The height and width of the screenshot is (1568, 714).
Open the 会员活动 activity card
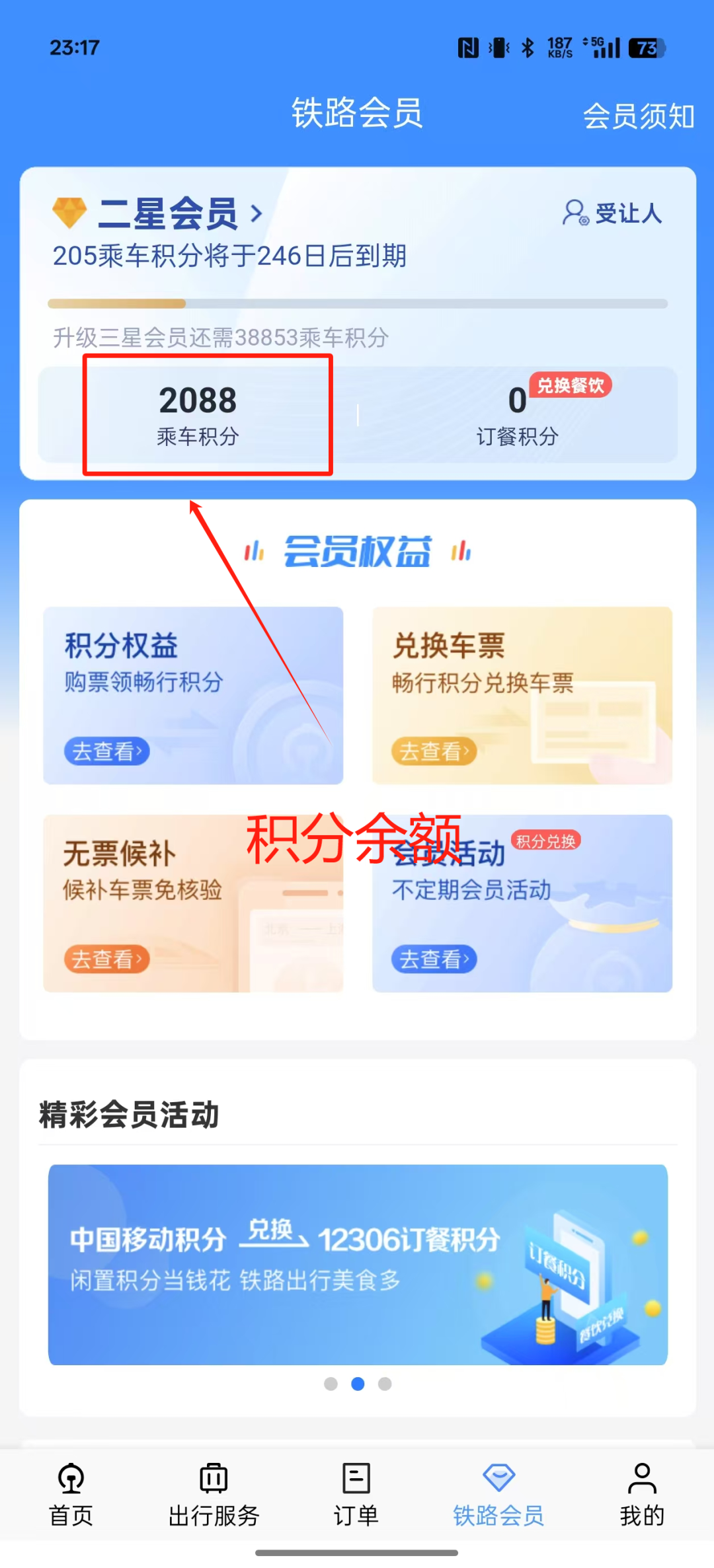[522, 903]
